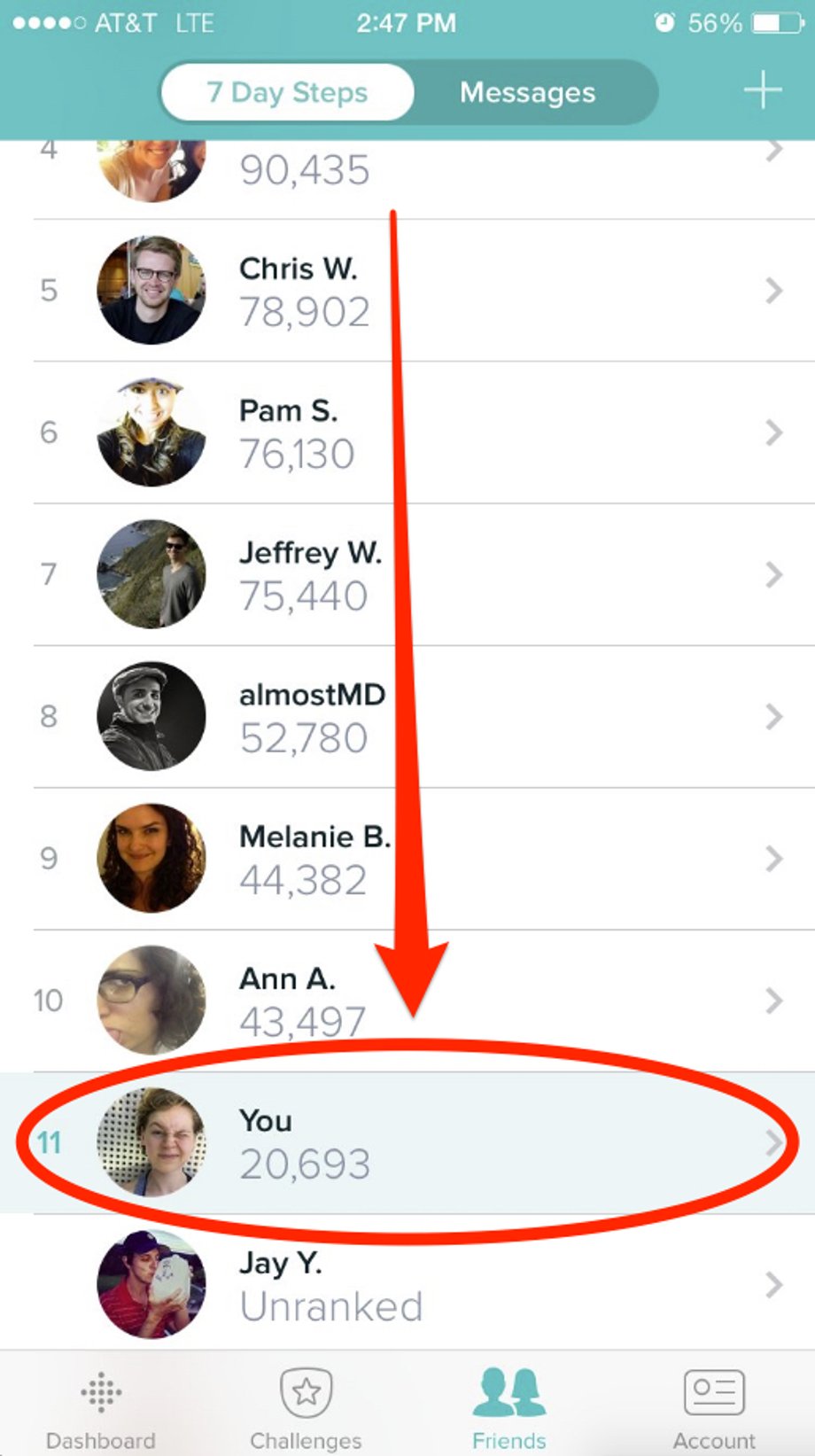
Task: Switch to the Messages tab
Action: point(528,92)
